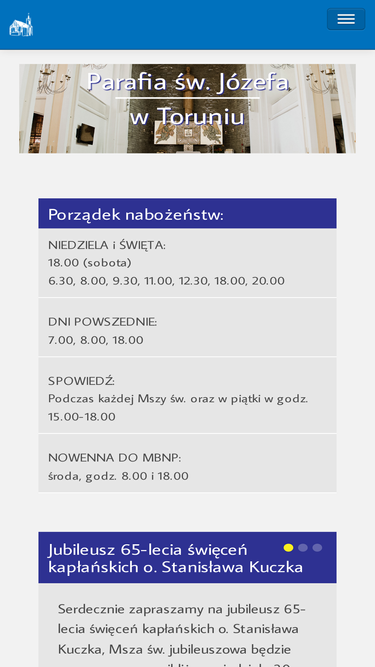
Task: Tap the parish church logo in header
Action: point(21,25)
